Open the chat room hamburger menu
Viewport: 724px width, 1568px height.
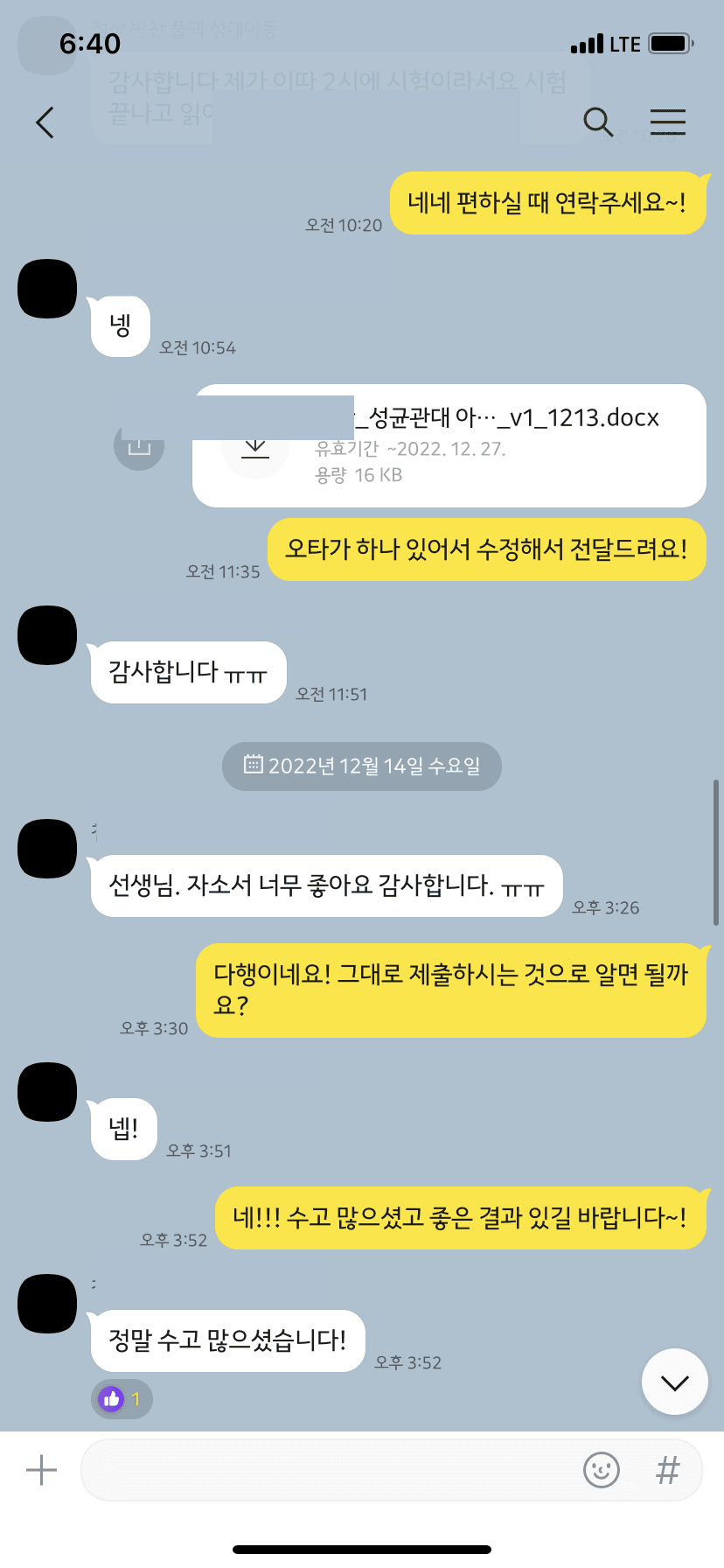tap(667, 122)
